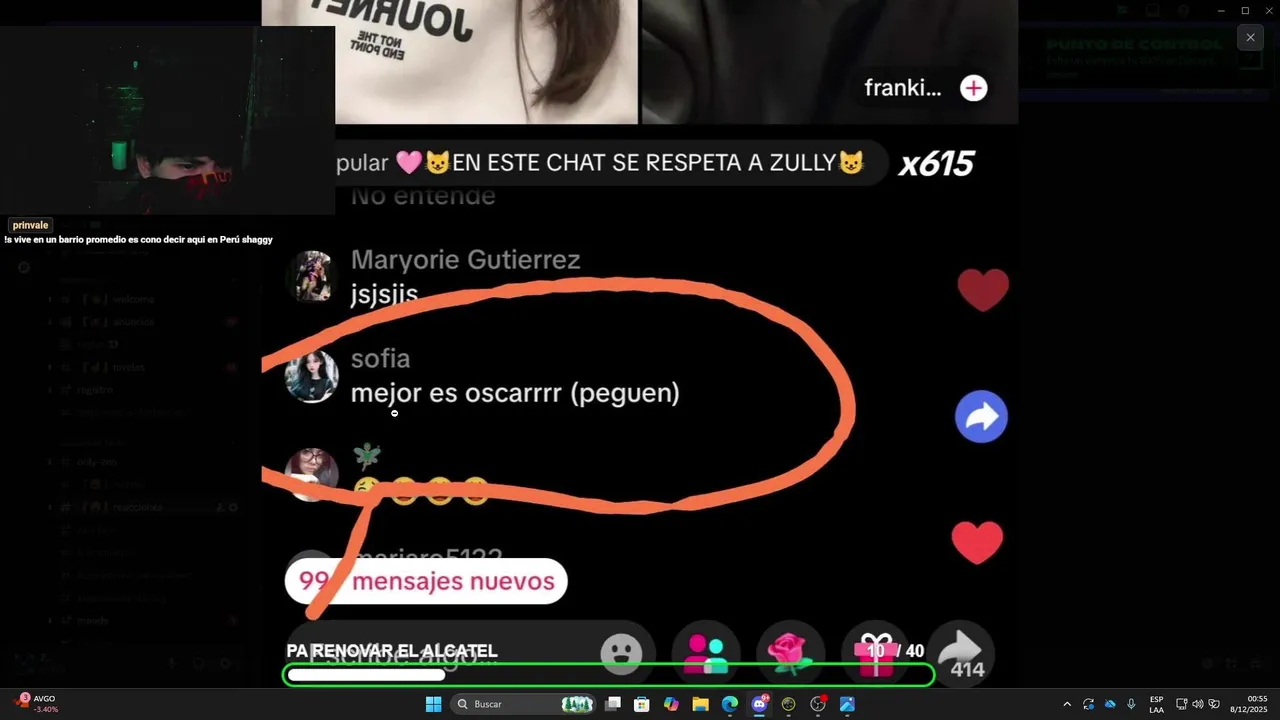The image size is (1280, 720).
Task: Open the Windows Start menu
Action: pos(433,704)
